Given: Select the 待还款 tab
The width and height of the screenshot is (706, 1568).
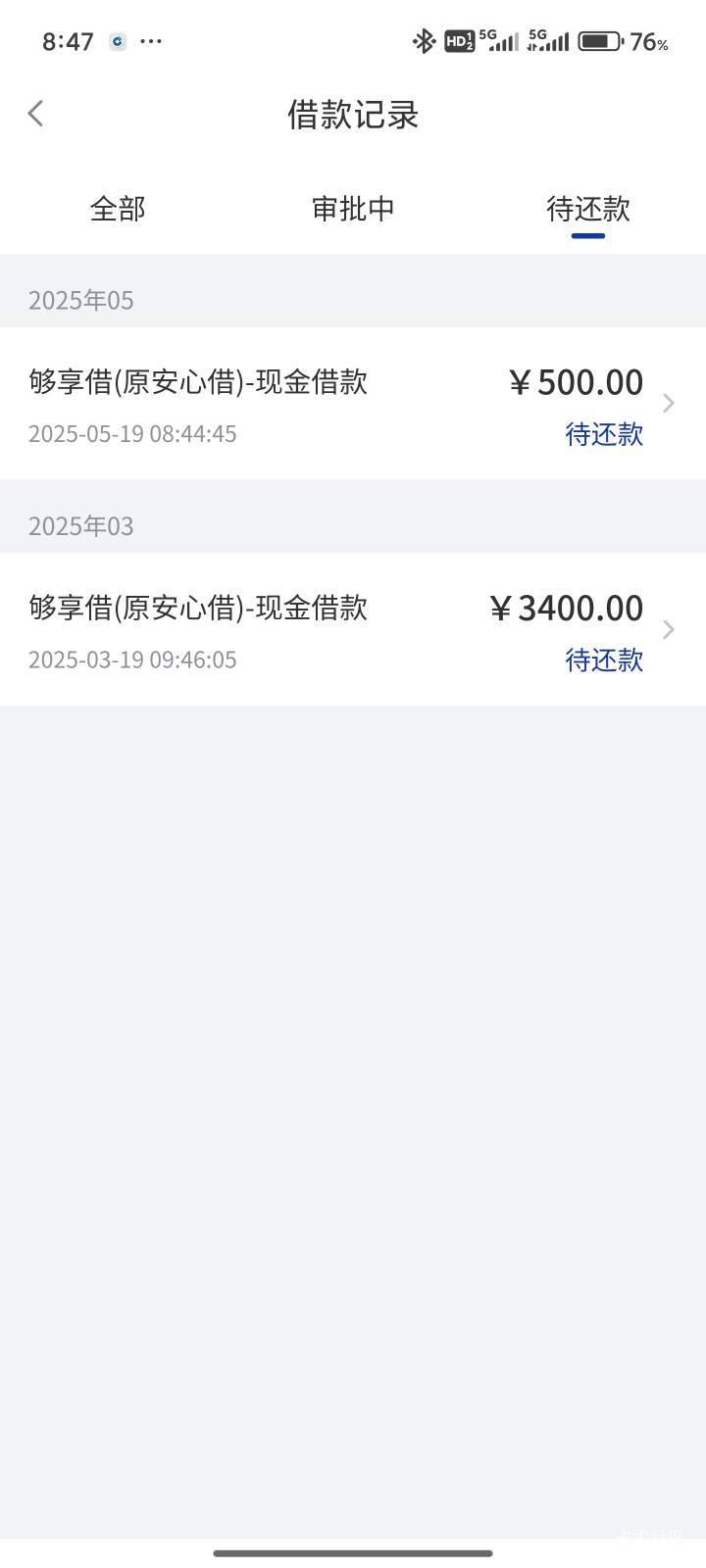Looking at the screenshot, I should pyautogui.click(x=588, y=209).
